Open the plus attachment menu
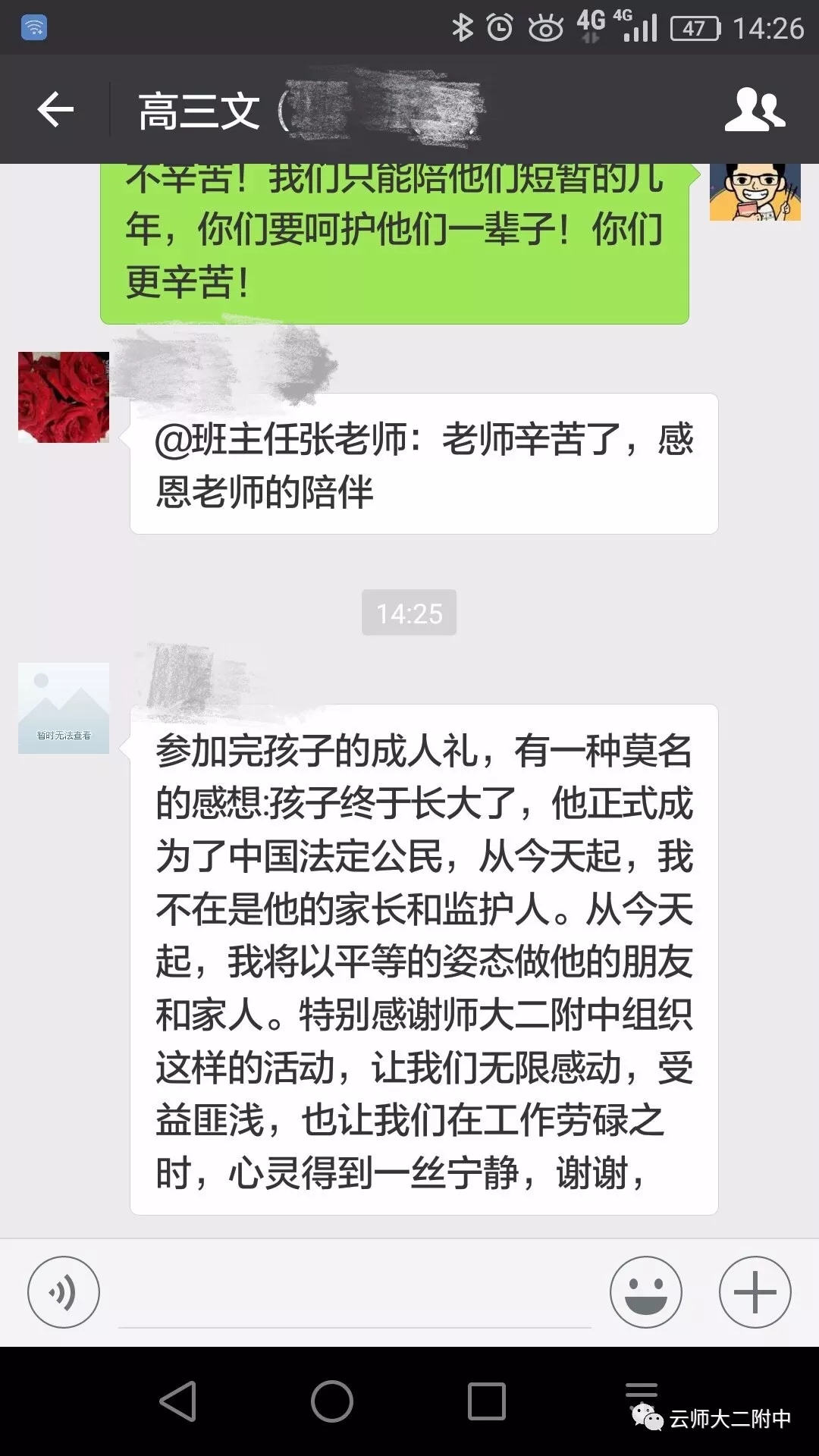This screenshot has height=1456, width=819. coord(755,1291)
